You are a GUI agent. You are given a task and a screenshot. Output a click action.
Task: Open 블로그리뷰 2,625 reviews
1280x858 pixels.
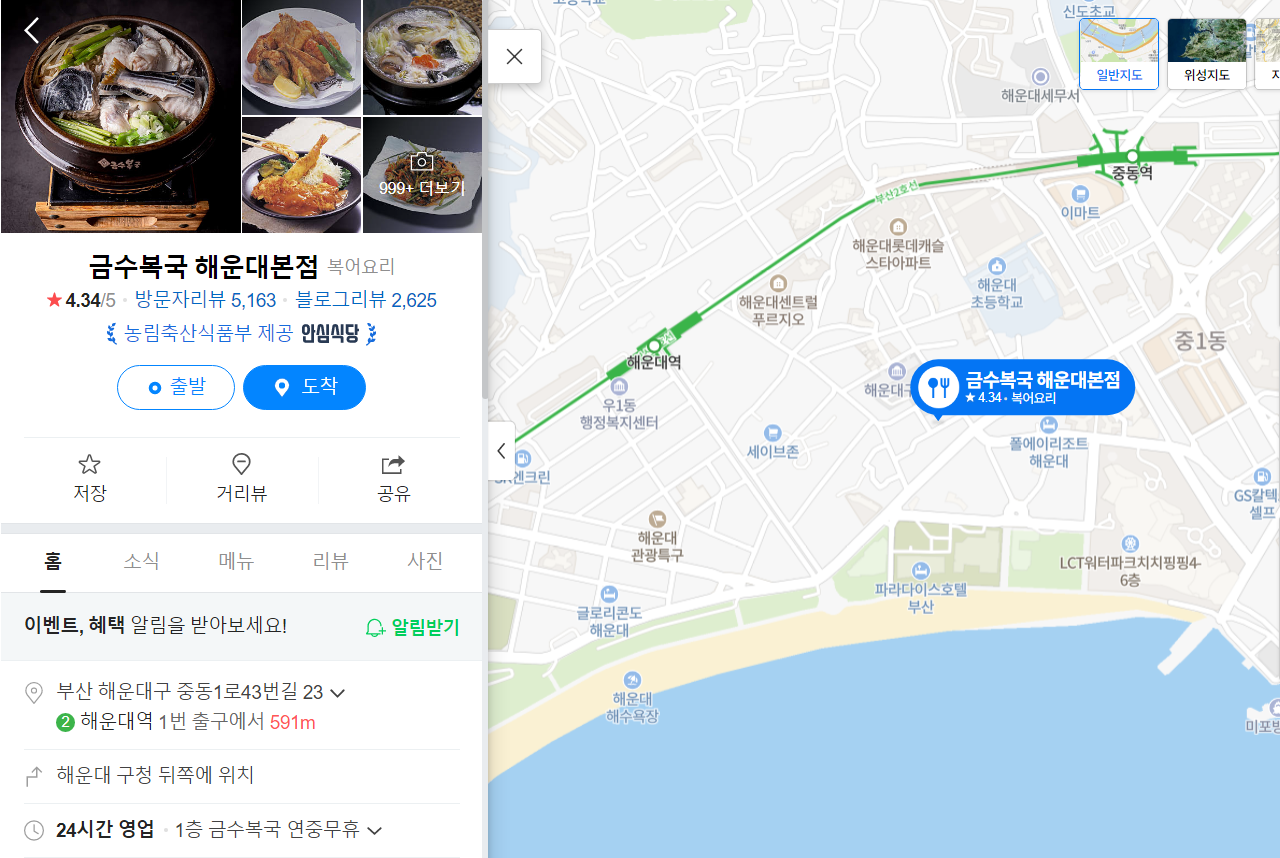tap(365, 300)
